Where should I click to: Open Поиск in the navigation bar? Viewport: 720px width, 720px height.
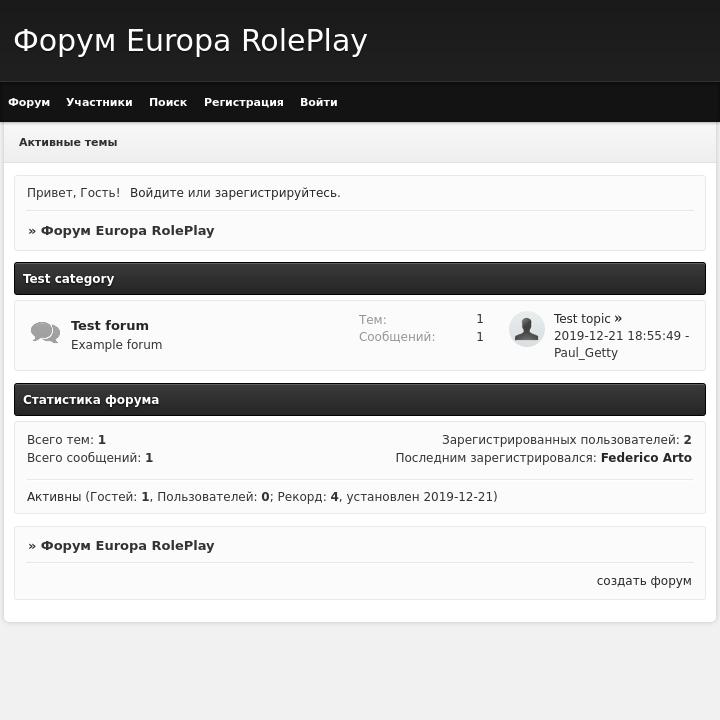click(x=168, y=102)
